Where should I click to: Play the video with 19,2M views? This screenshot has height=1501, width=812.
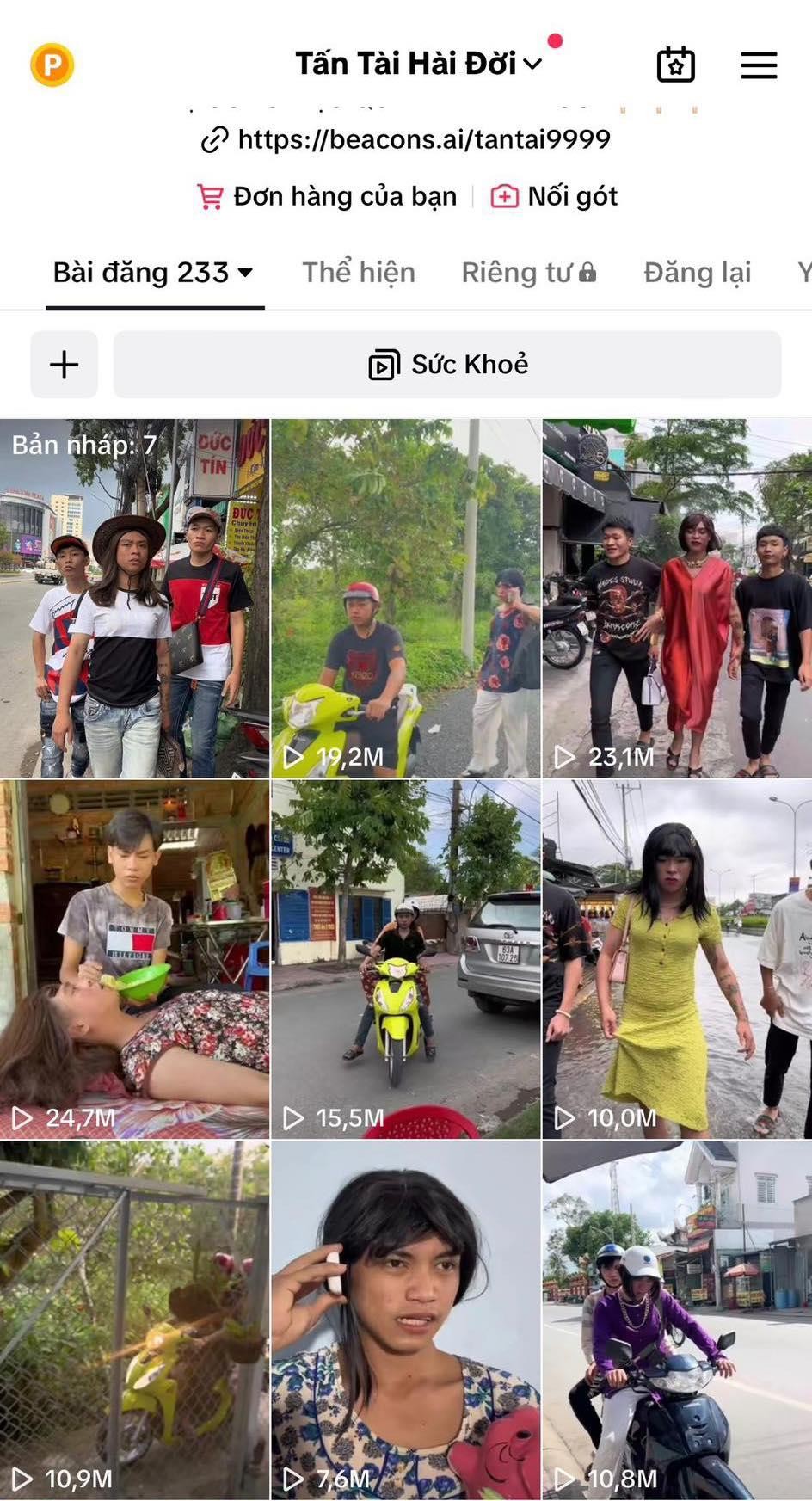[x=405, y=598]
